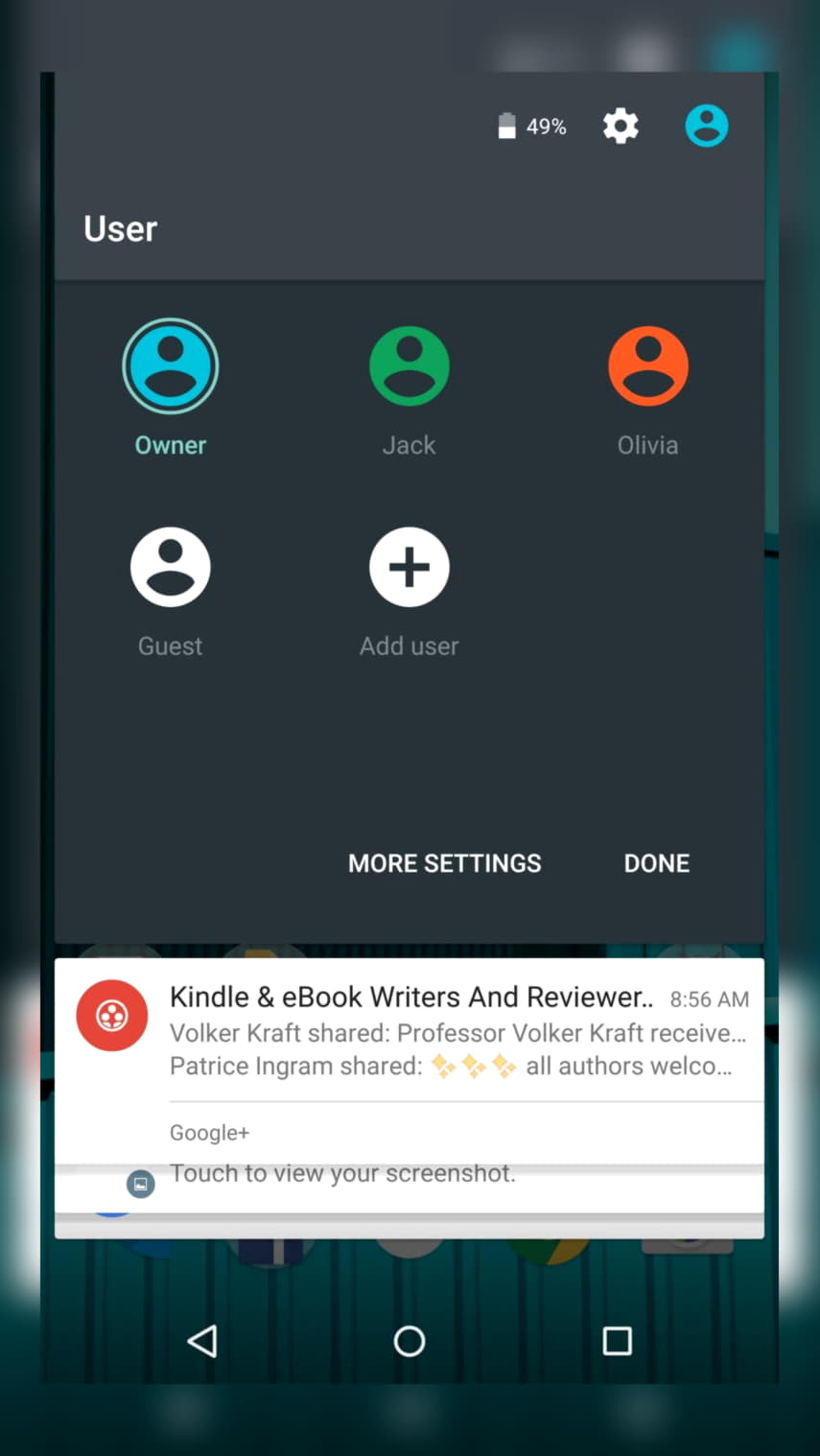Tap DONE to close user panel
820x1456 pixels.
click(x=657, y=863)
